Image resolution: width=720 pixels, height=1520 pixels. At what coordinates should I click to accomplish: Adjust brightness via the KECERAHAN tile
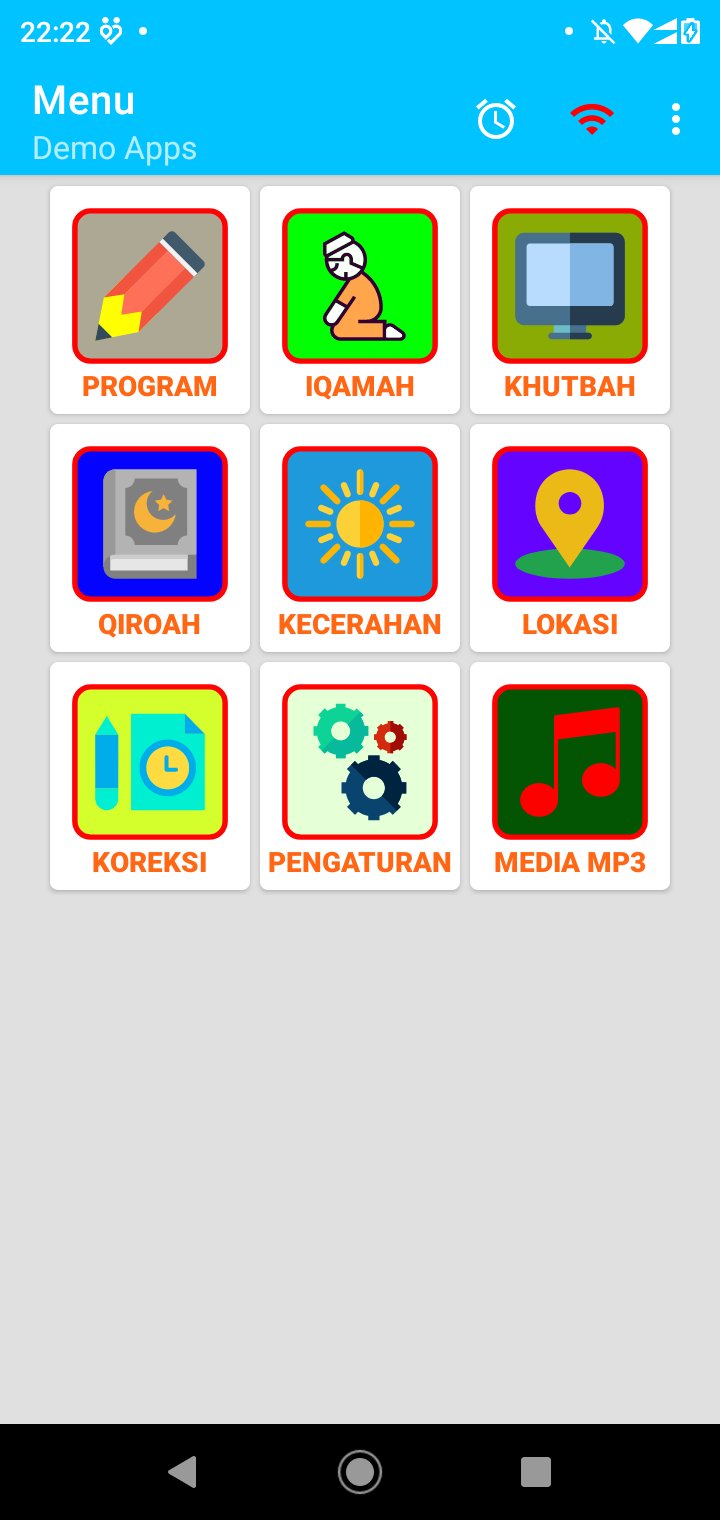[360, 538]
